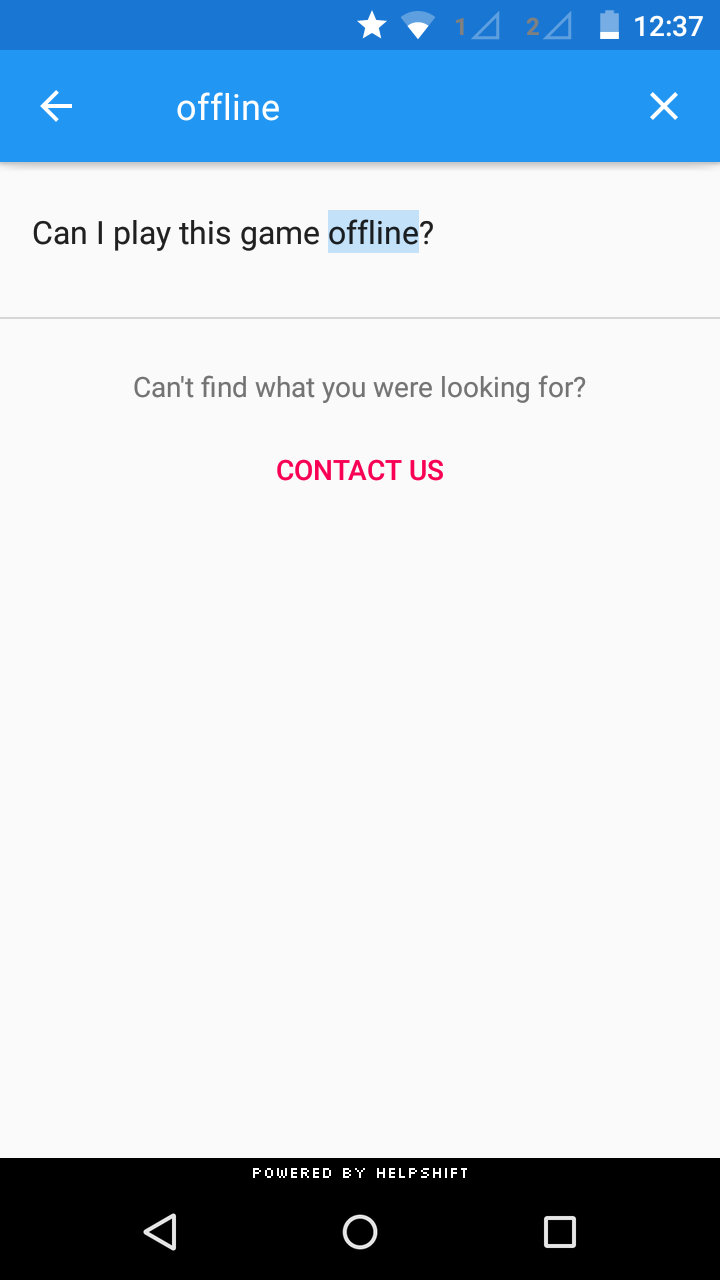Image resolution: width=720 pixels, height=1280 pixels.
Task: Tap the Android Recents navigation button
Action: [x=560, y=1232]
